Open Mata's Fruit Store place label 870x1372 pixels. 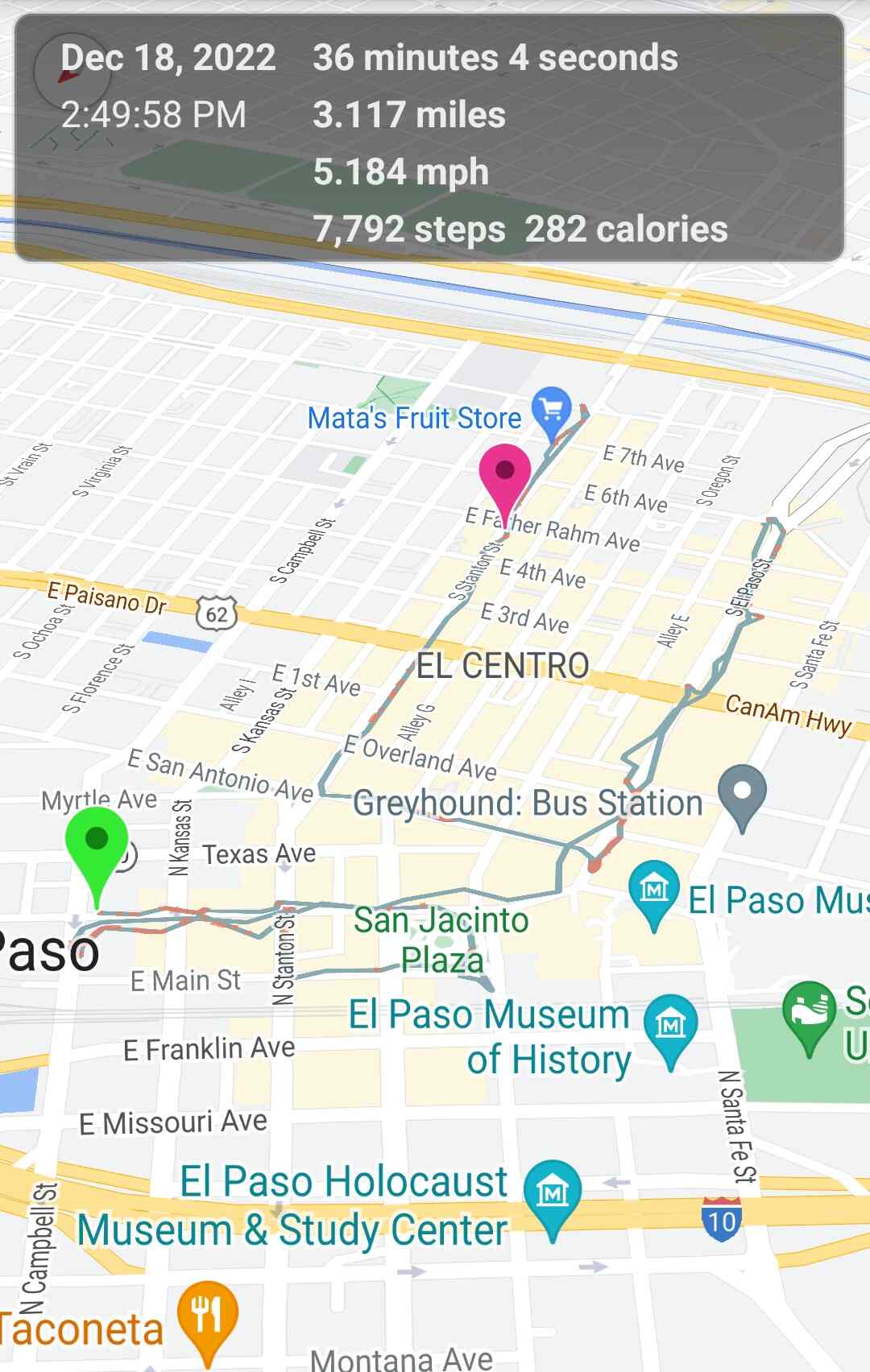pos(415,419)
